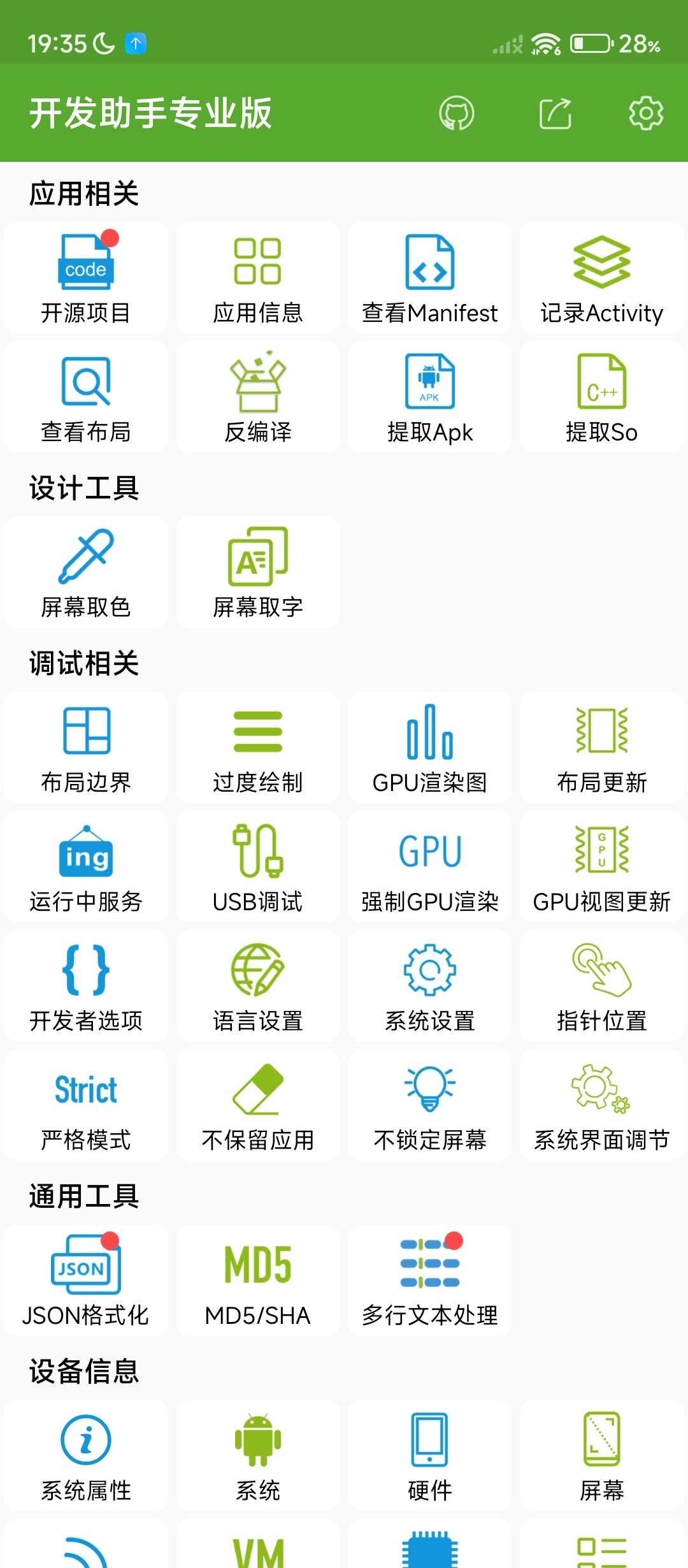The width and height of the screenshot is (688, 1568).
Task: Launch the 记录Activity tool
Action: point(602,278)
